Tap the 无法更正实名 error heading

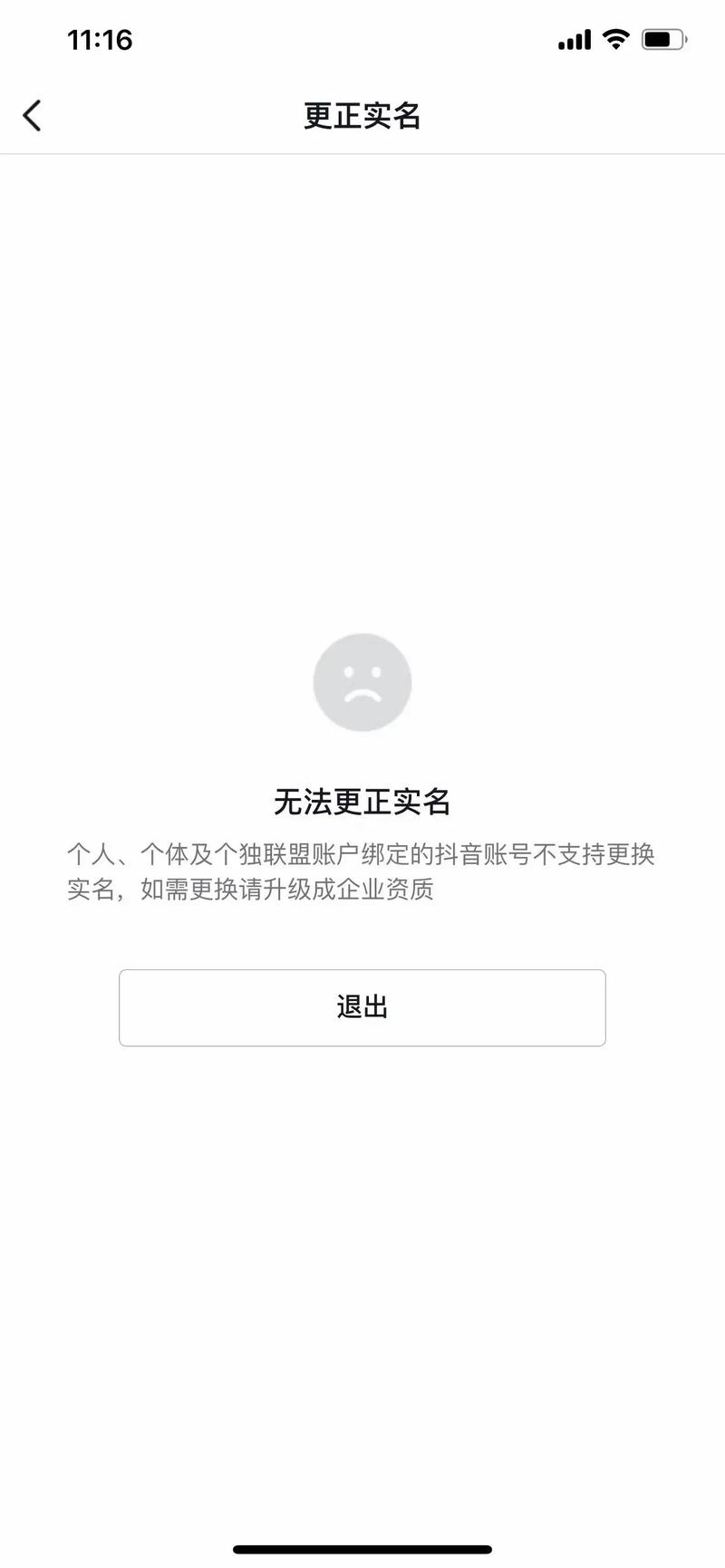coord(362,802)
